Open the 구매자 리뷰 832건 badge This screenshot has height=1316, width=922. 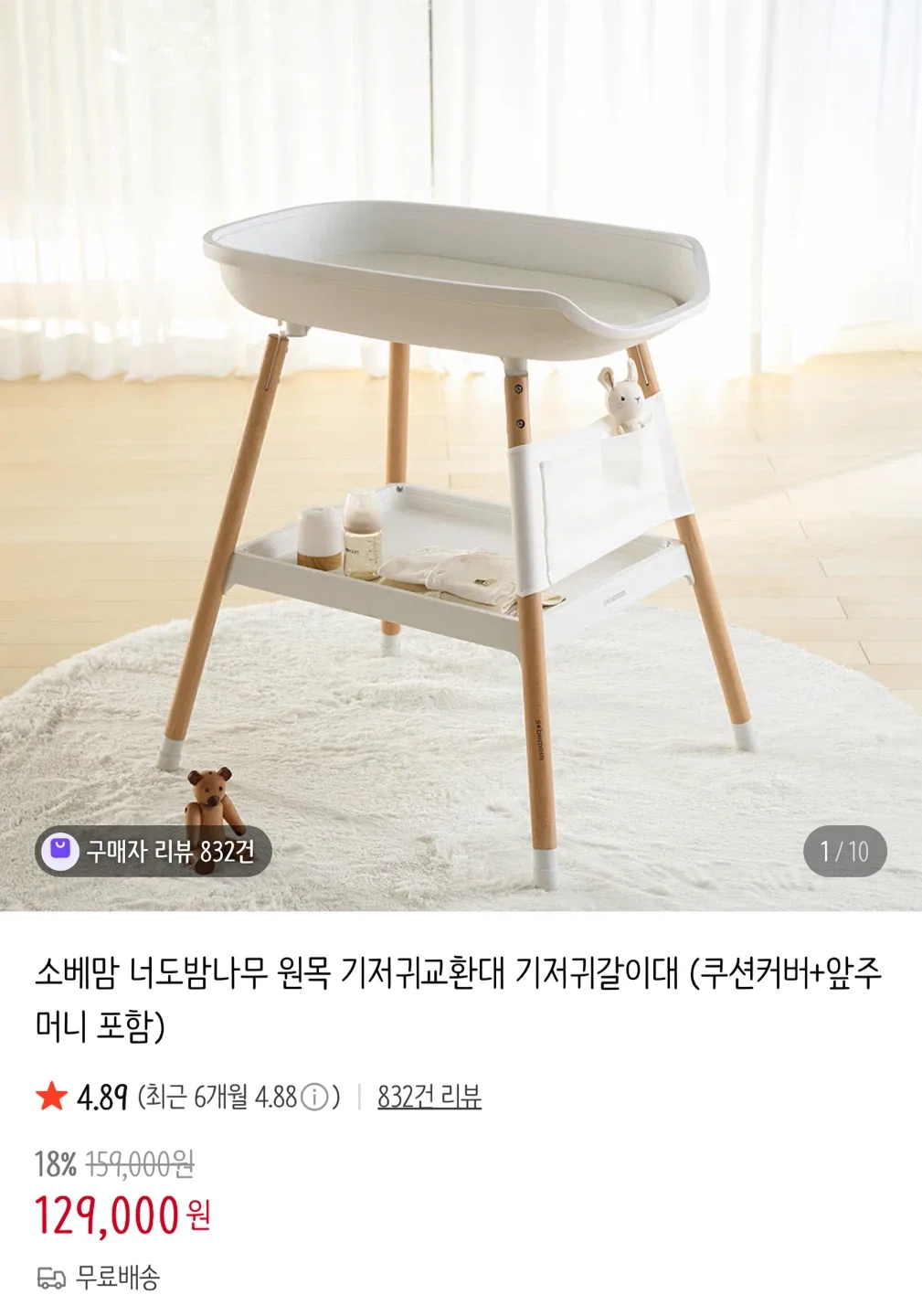pyautogui.click(x=154, y=852)
